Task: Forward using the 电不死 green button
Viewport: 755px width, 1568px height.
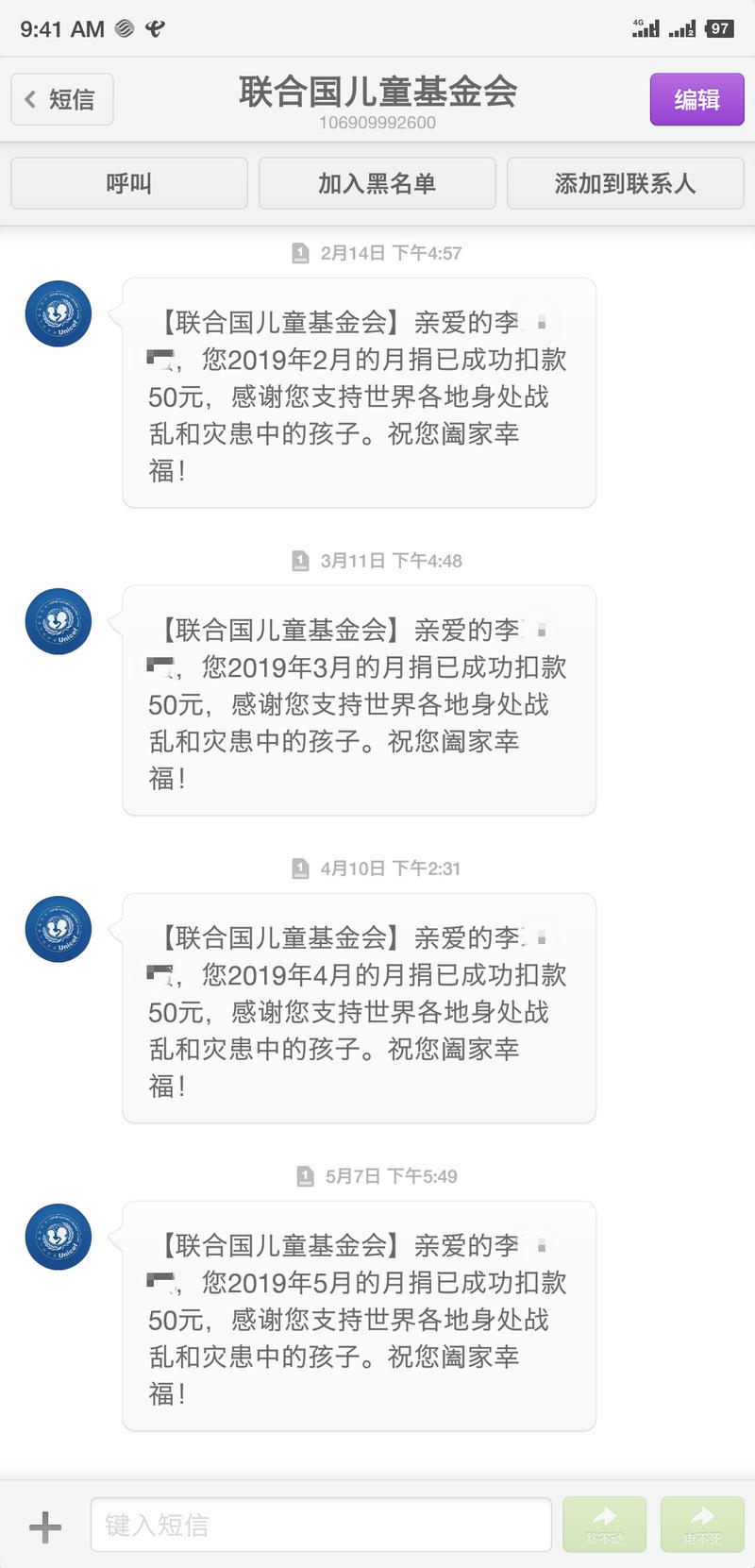Action: (702, 1525)
